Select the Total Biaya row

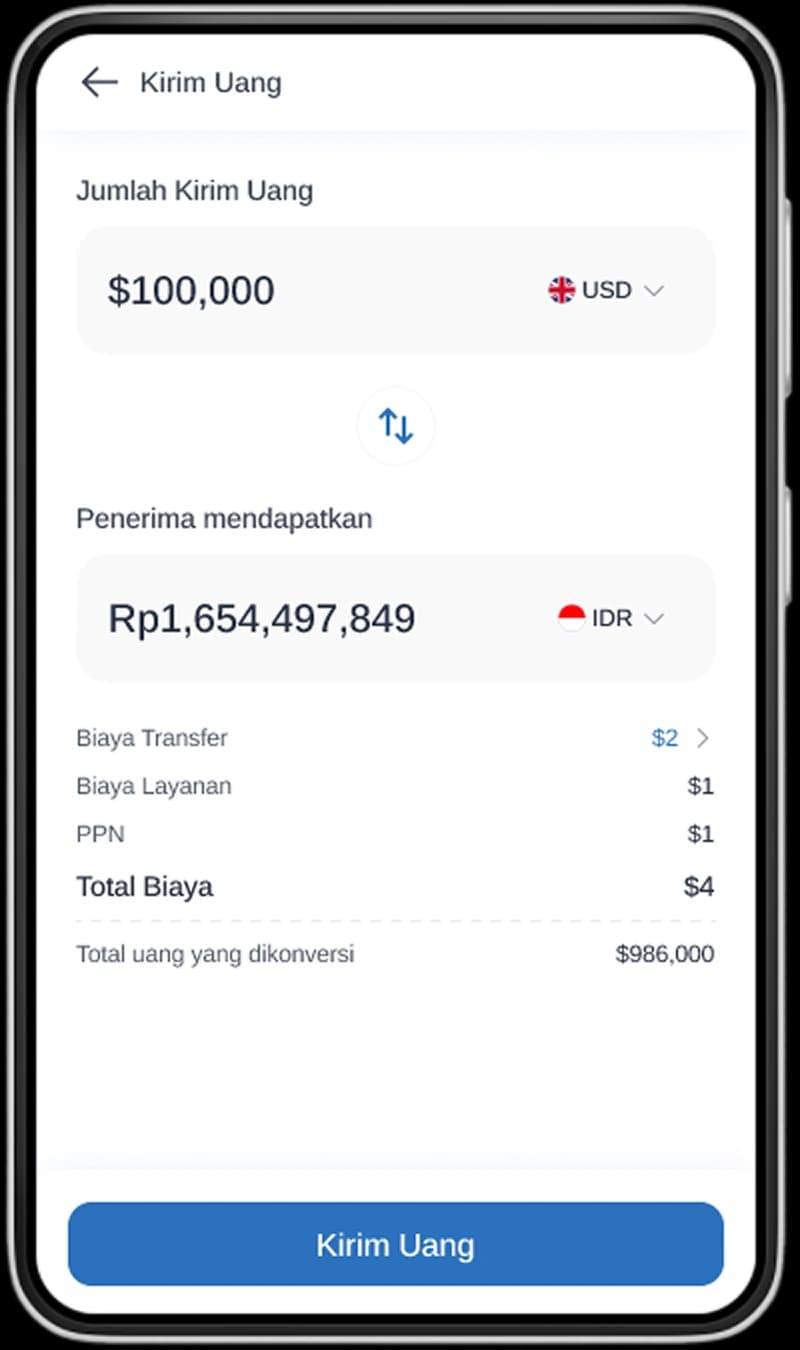(x=144, y=886)
